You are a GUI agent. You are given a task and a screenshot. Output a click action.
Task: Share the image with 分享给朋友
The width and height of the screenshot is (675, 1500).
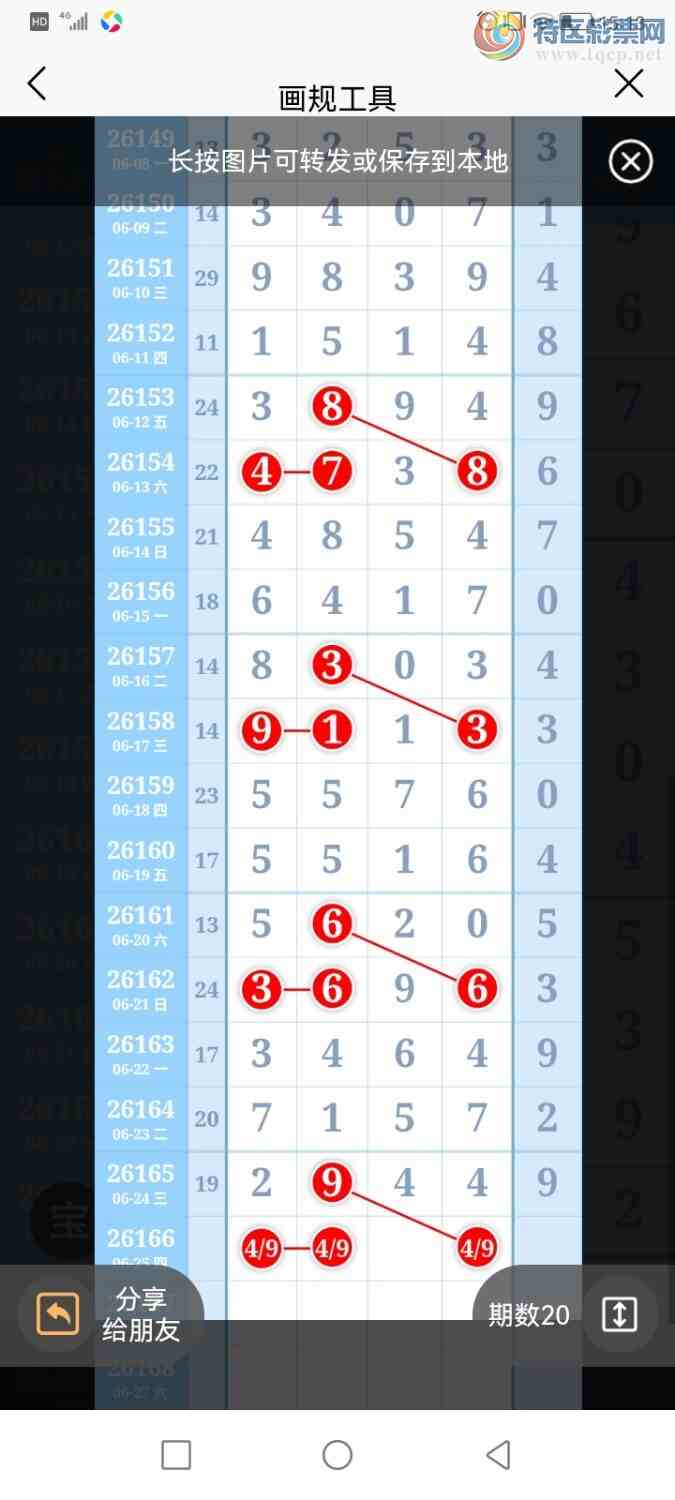point(110,1315)
